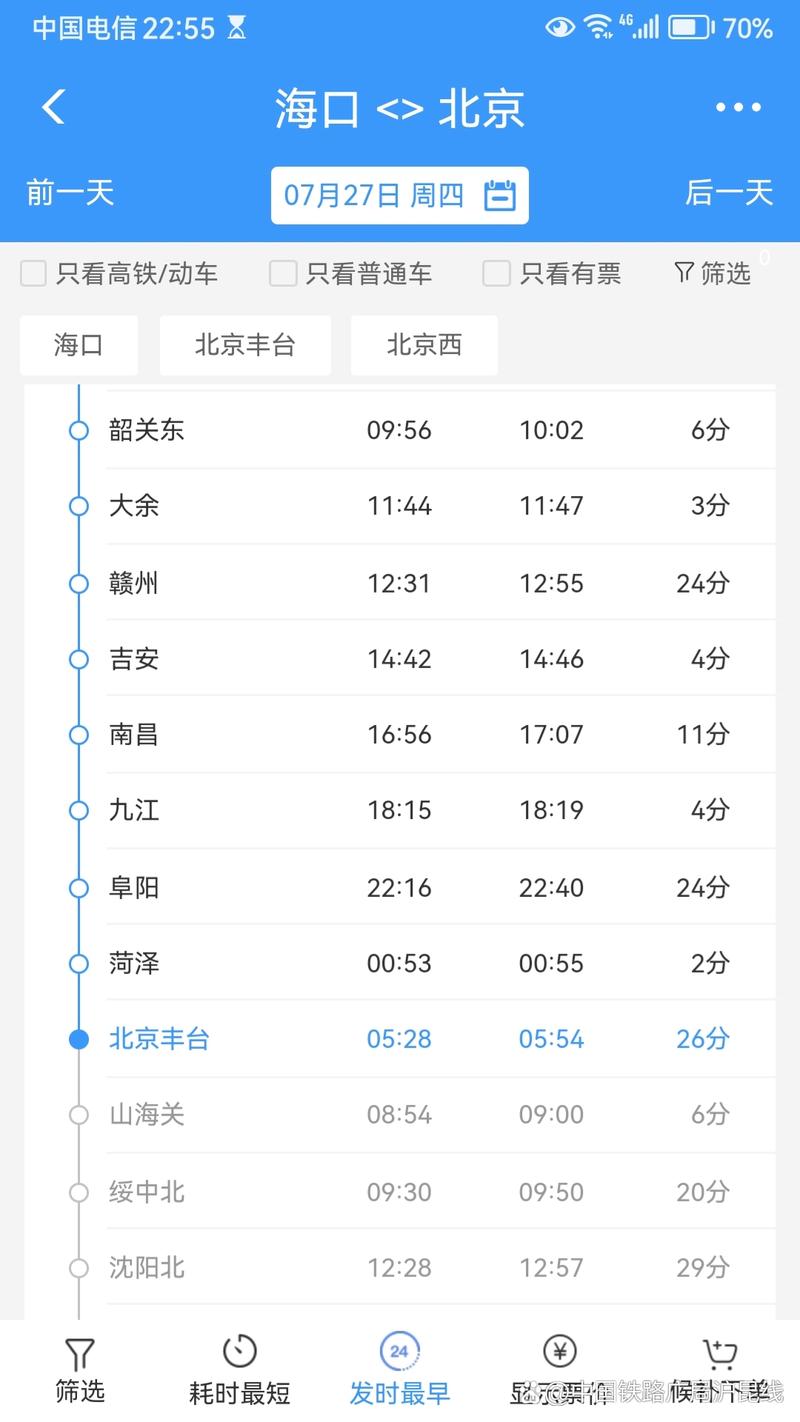Expand the top 筛选 filter options
This screenshot has width=800, height=1422.
tap(713, 272)
